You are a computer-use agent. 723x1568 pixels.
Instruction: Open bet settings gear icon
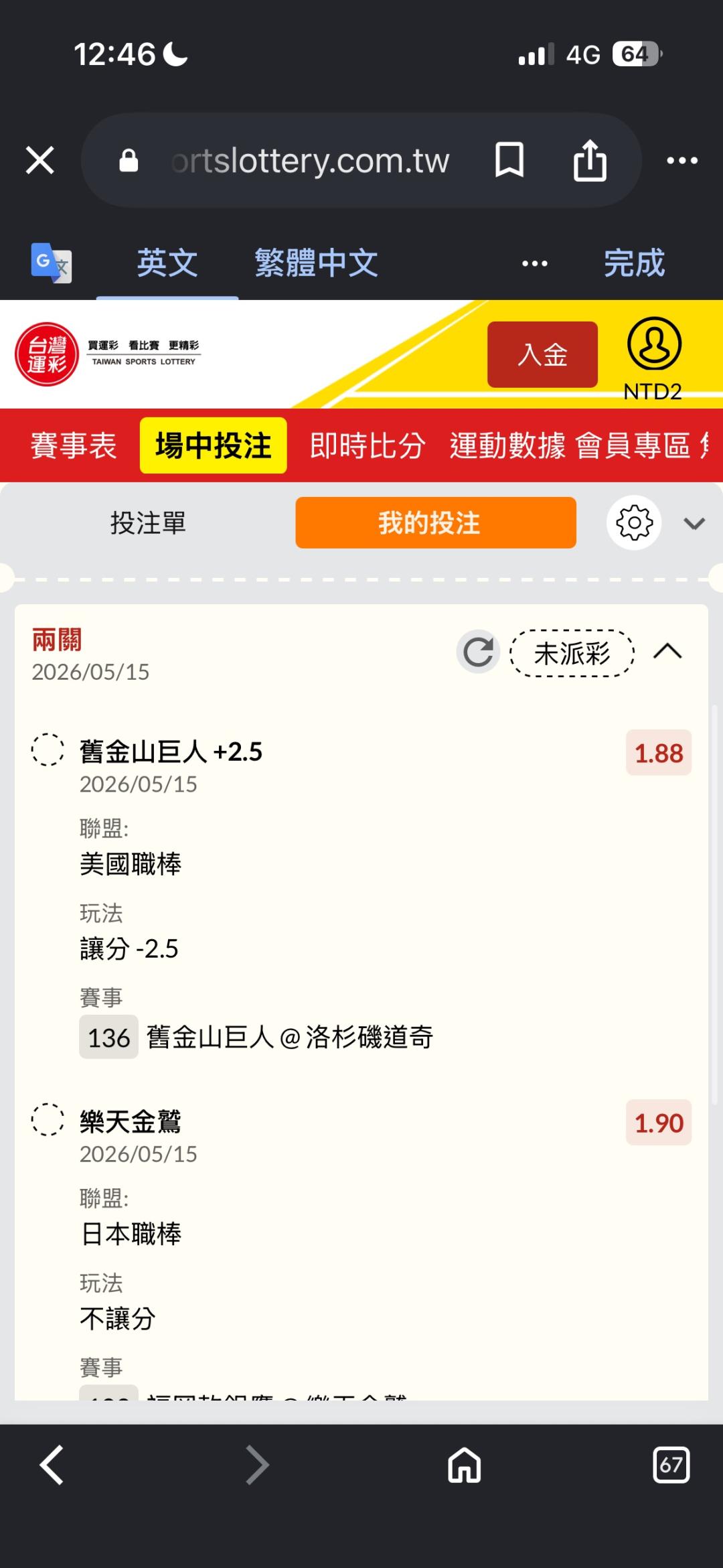(x=634, y=522)
